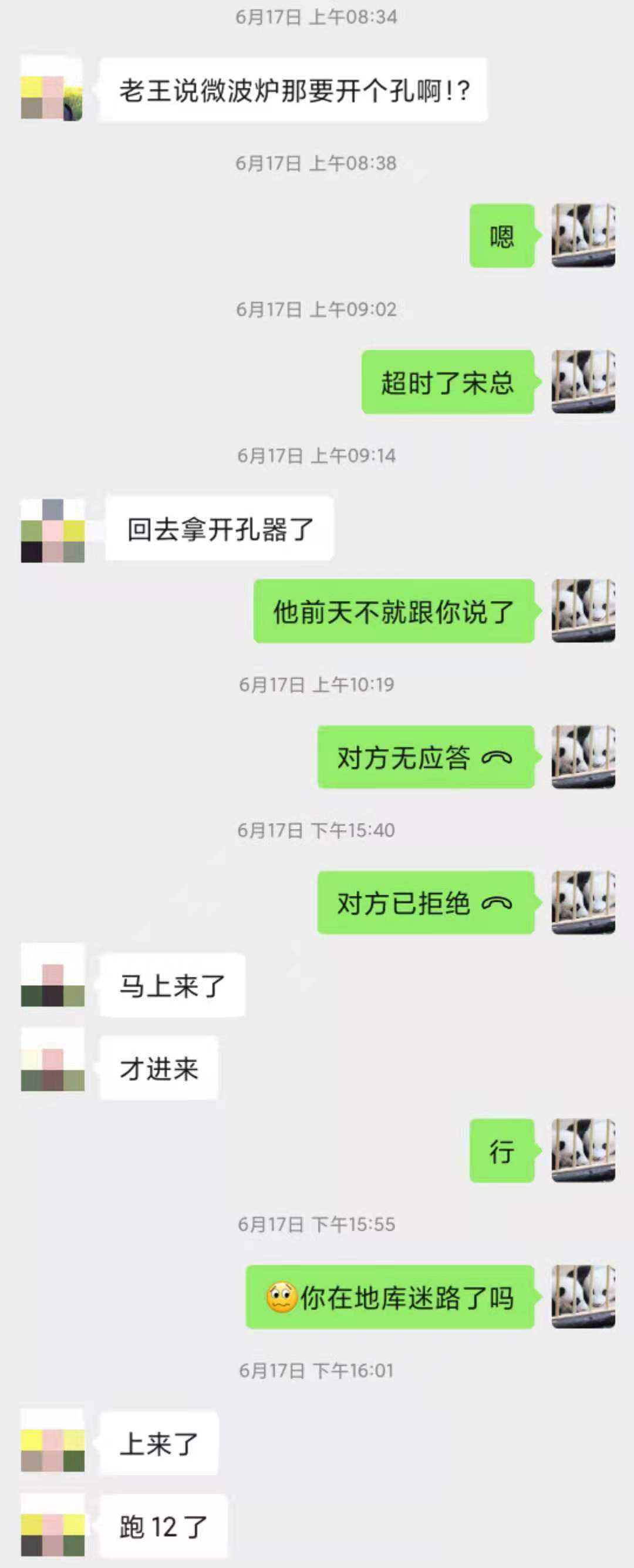This screenshot has height=1568, width=634.
Task: Open contact avatar beside 马上来了
Action: 52,975
